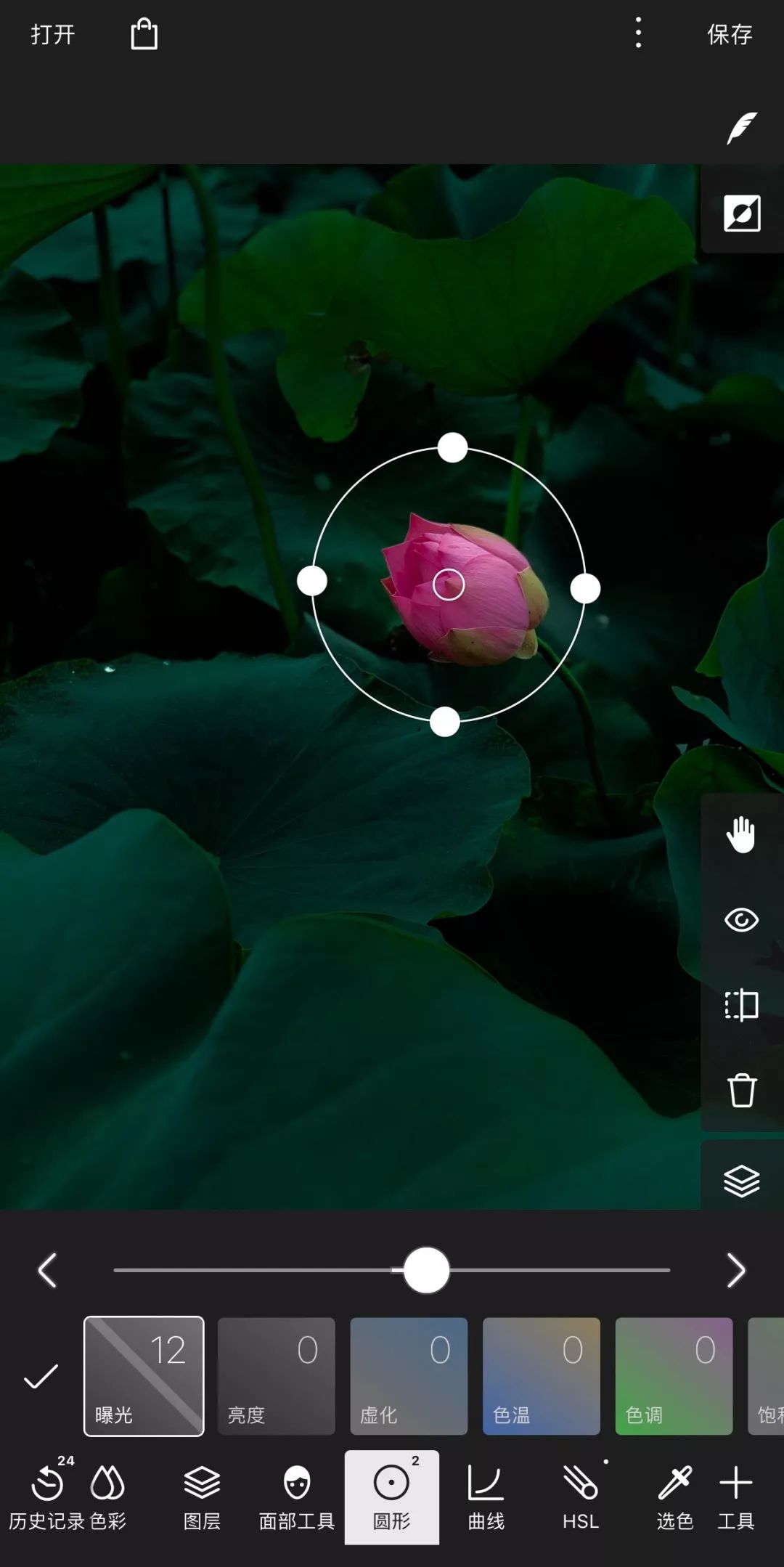Tap the invert mask icon
The width and height of the screenshot is (784, 1567).
pos(742,213)
